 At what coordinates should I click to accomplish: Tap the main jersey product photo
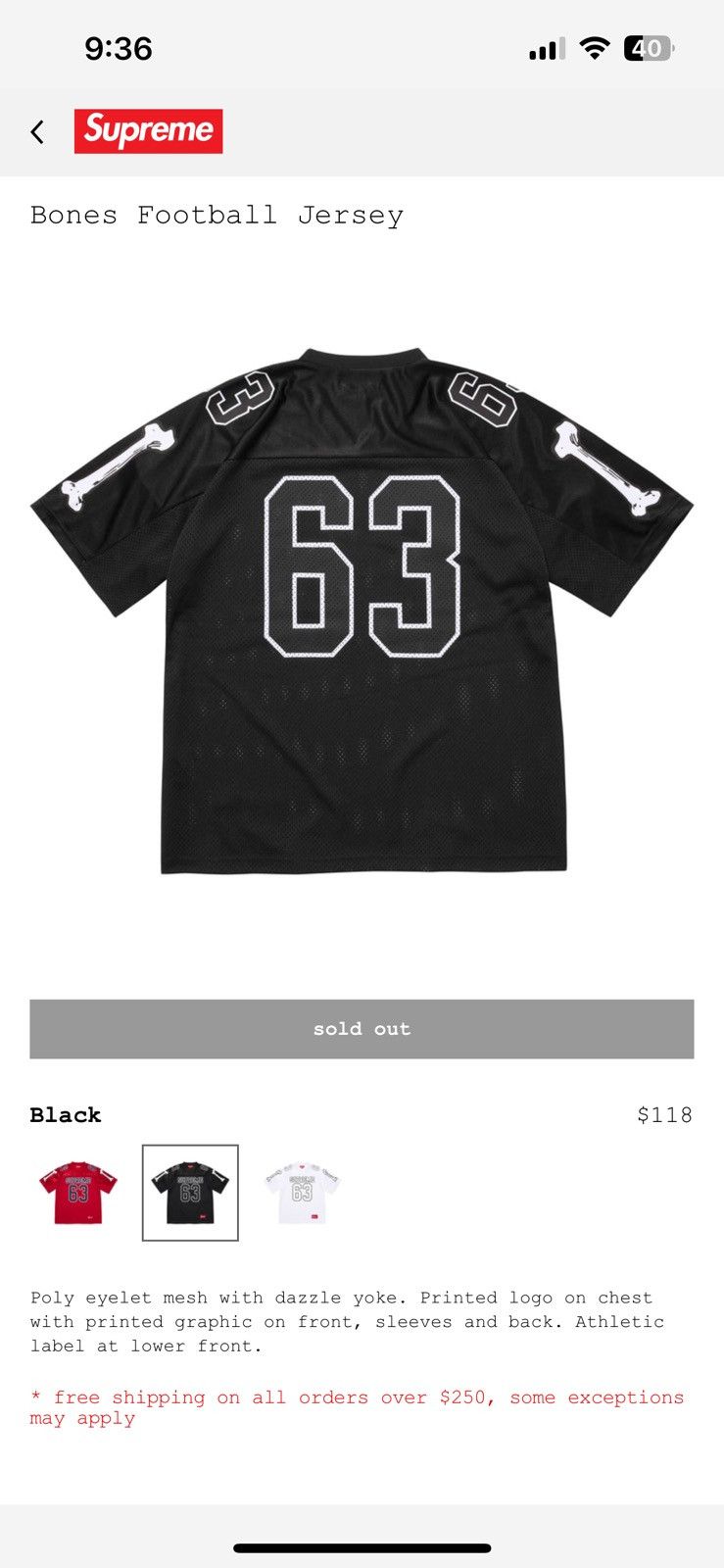(x=362, y=608)
